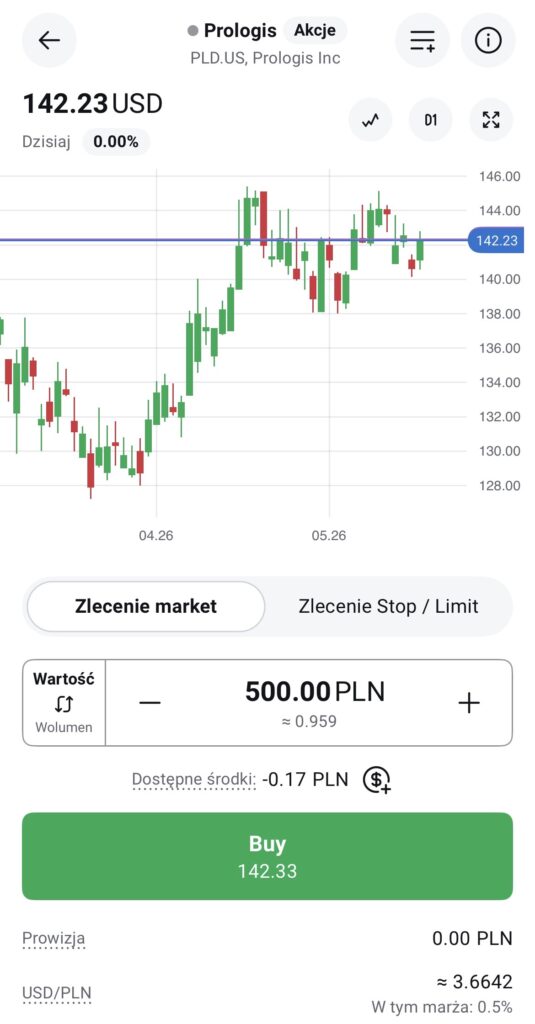The image size is (535, 1024).
Task: Go back using the arrow button
Action: [49, 40]
